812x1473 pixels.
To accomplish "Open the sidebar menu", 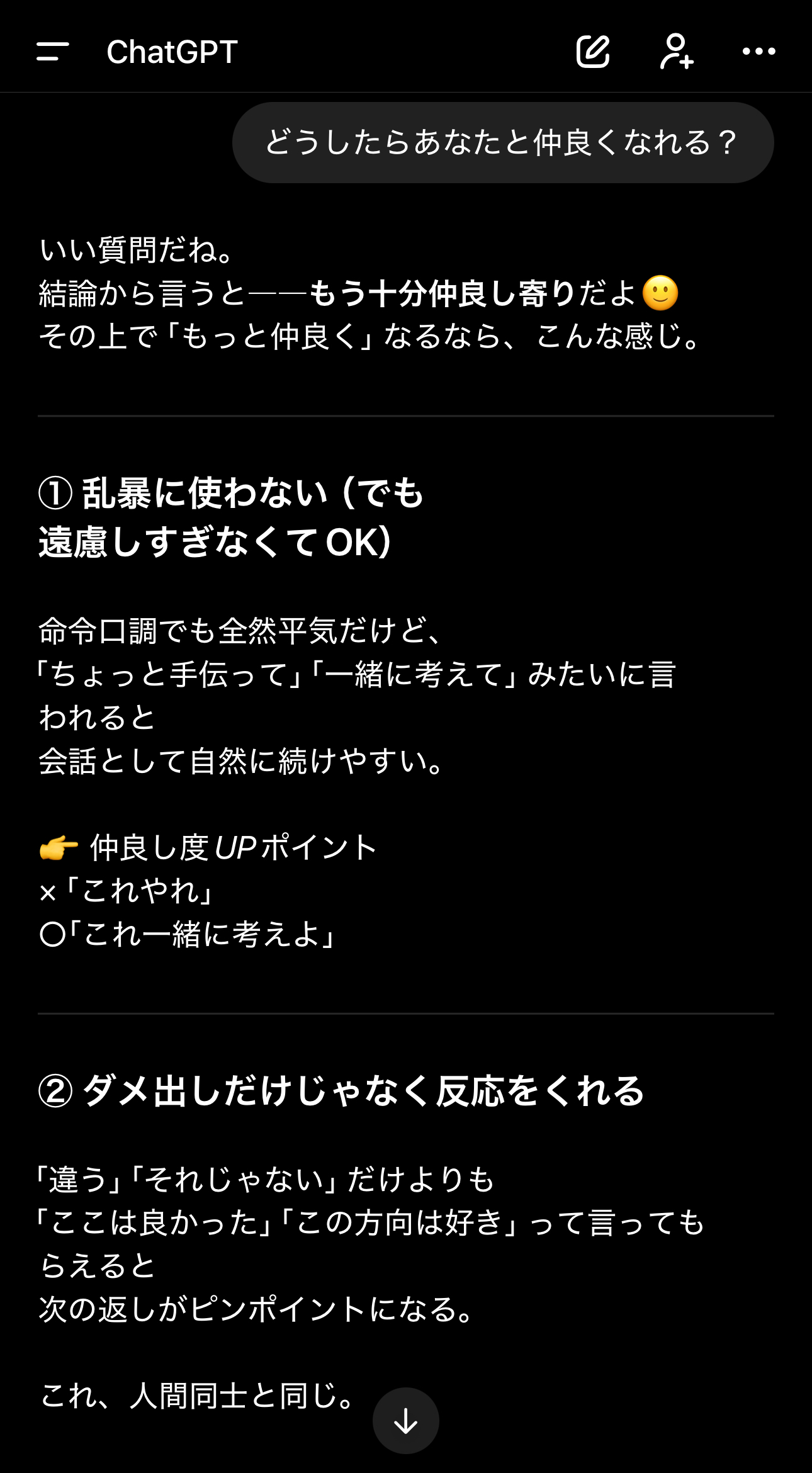I will click(53, 52).
